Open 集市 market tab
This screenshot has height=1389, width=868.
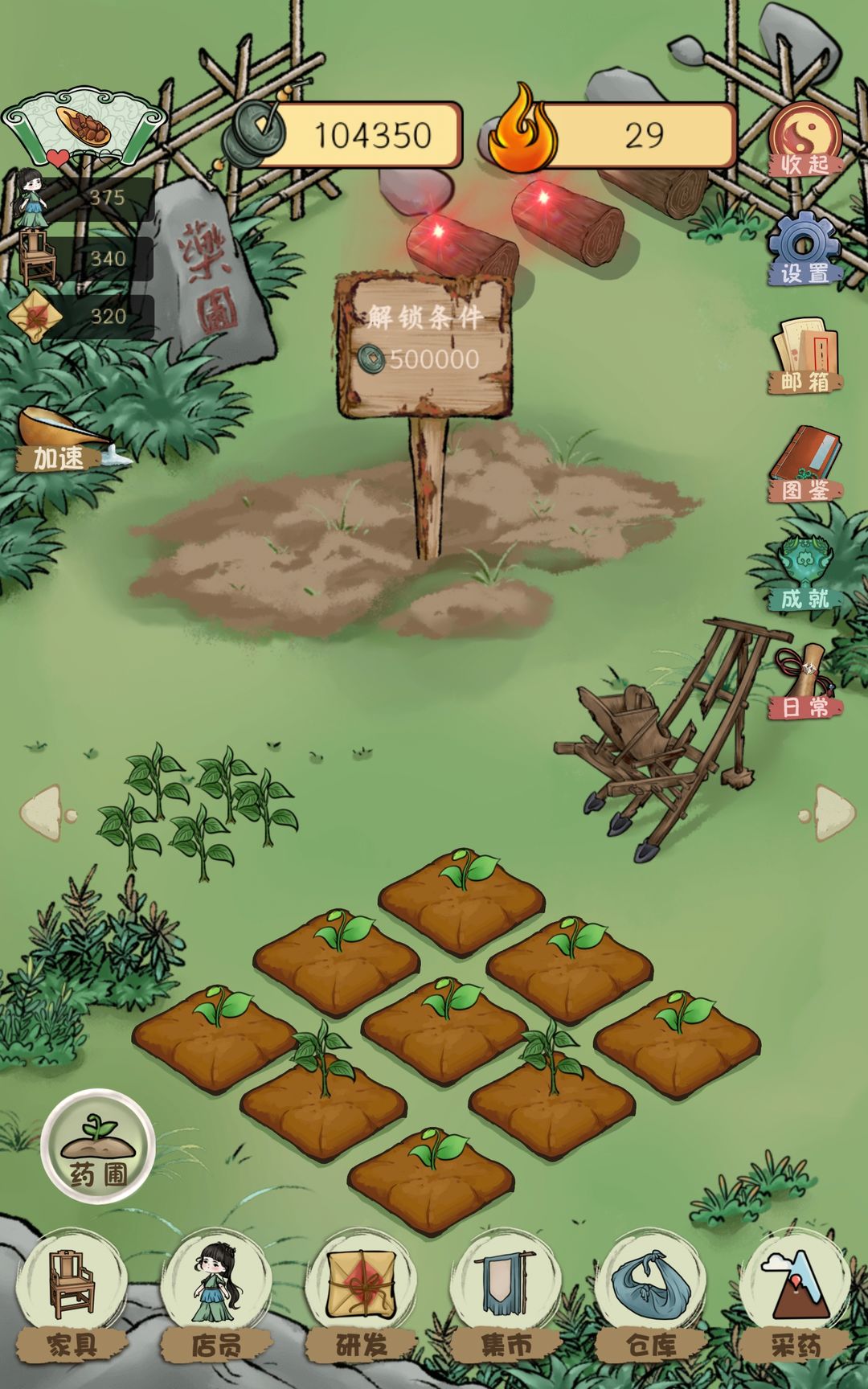click(x=506, y=1296)
